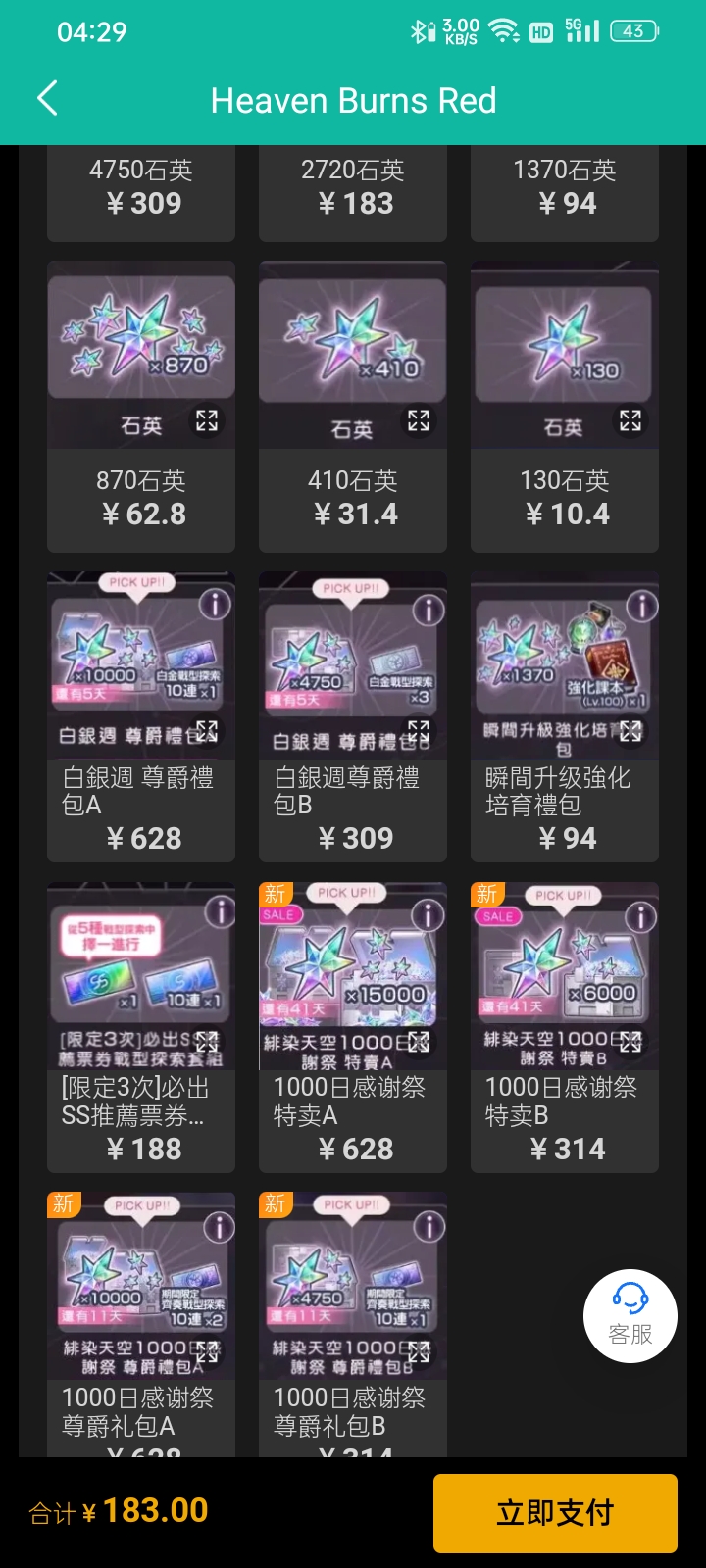Choose 瞬間升级強化培育禮包 for ¥94
This screenshot has height=1568, width=706.
tap(565, 808)
